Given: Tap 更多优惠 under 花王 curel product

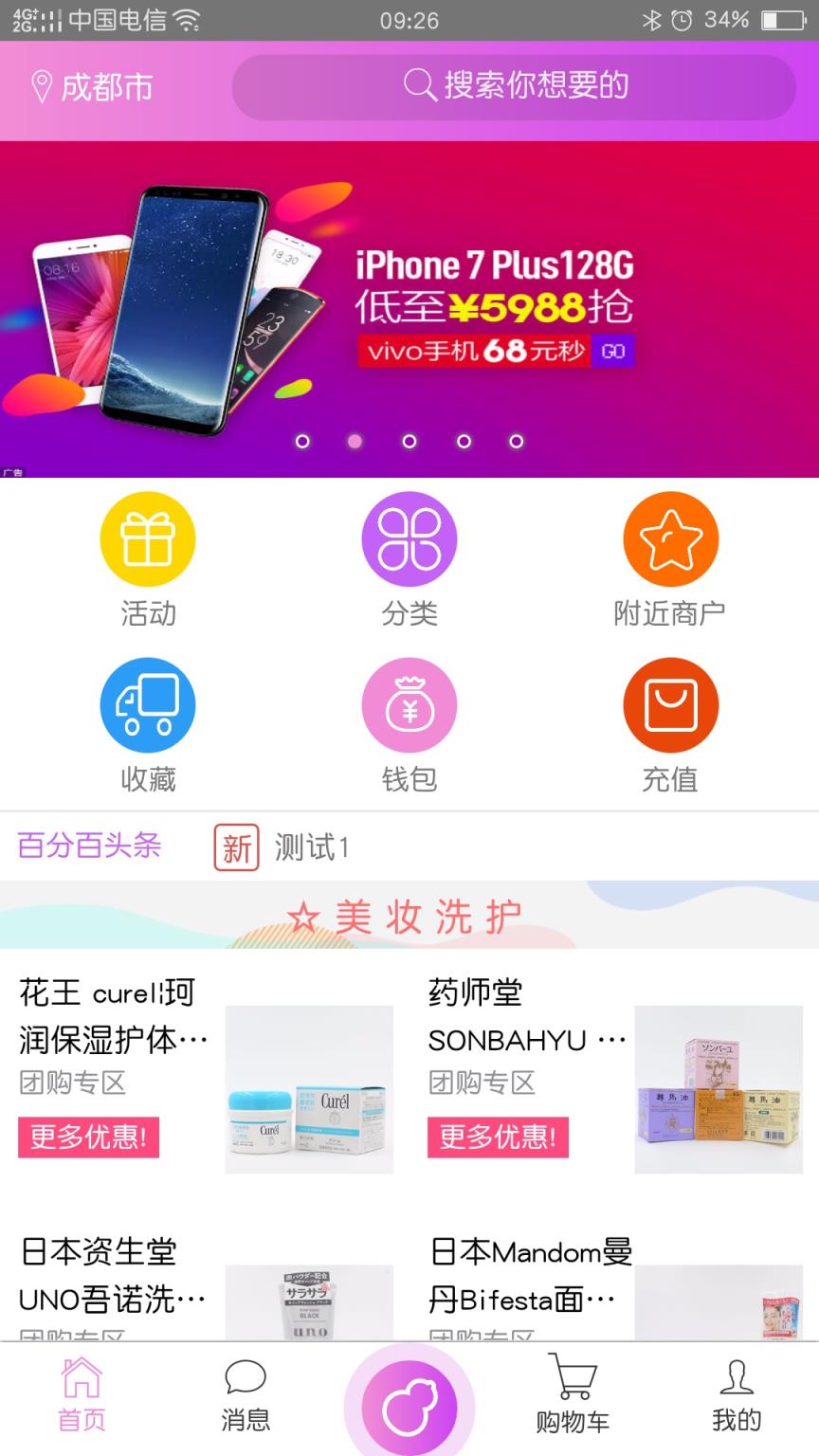Looking at the screenshot, I should click(88, 1138).
